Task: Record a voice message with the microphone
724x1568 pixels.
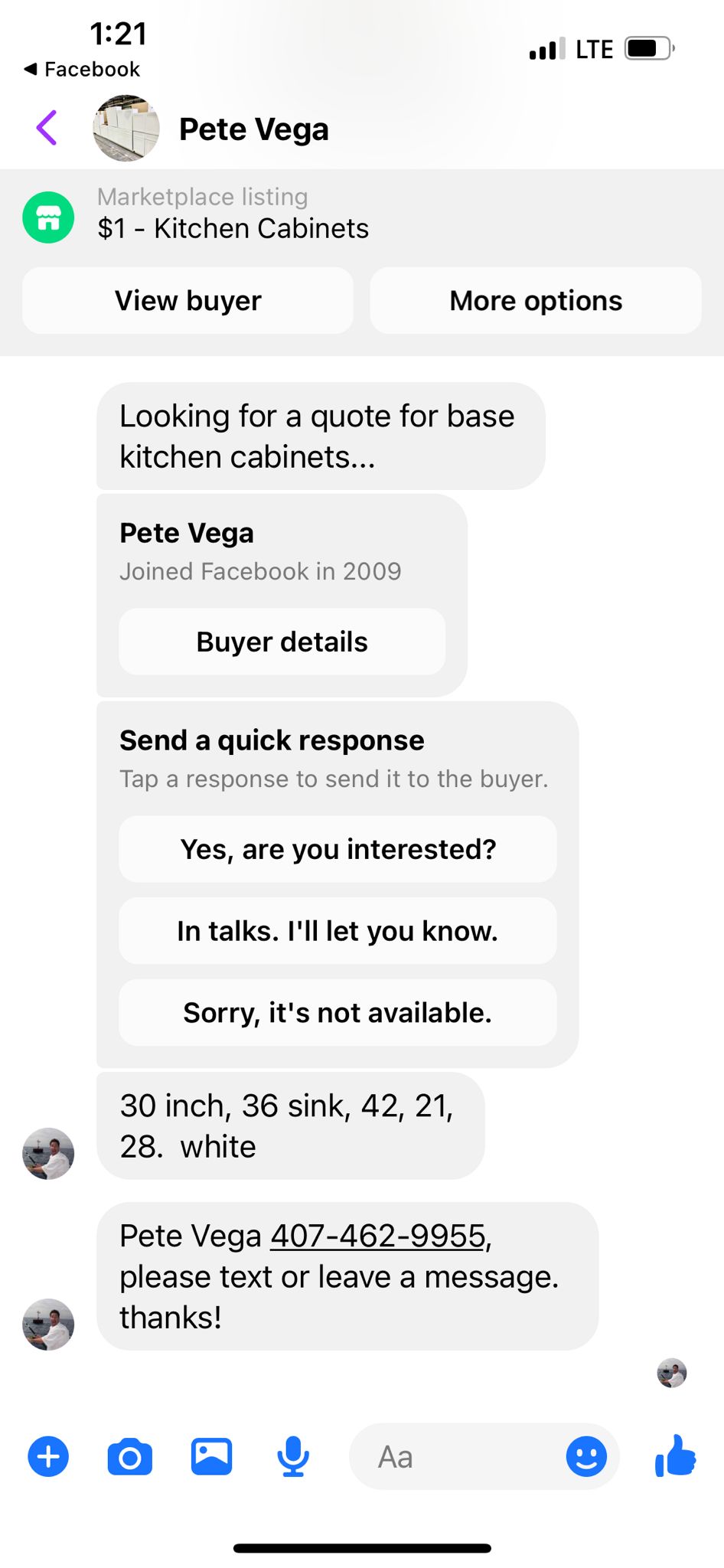Action: pos(293,1456)
